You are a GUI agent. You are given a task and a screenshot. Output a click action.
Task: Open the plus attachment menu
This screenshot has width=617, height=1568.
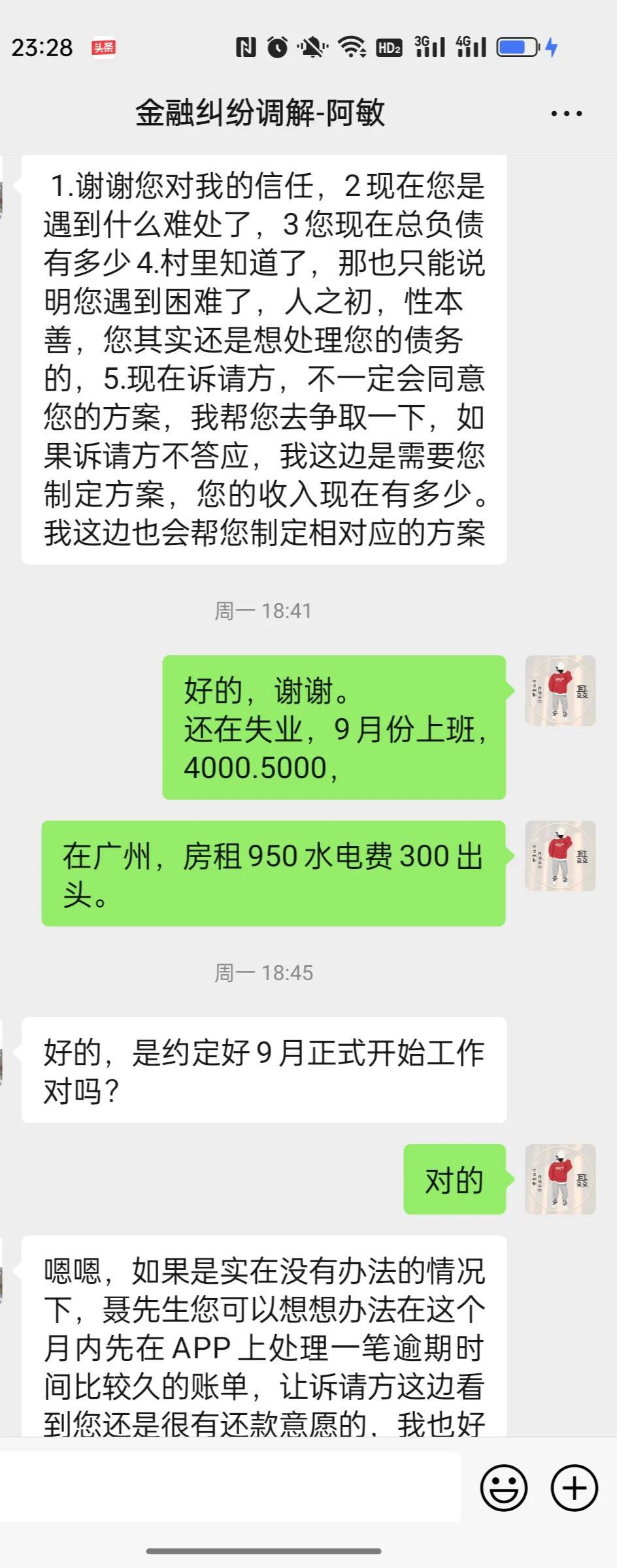(575, 1488)
